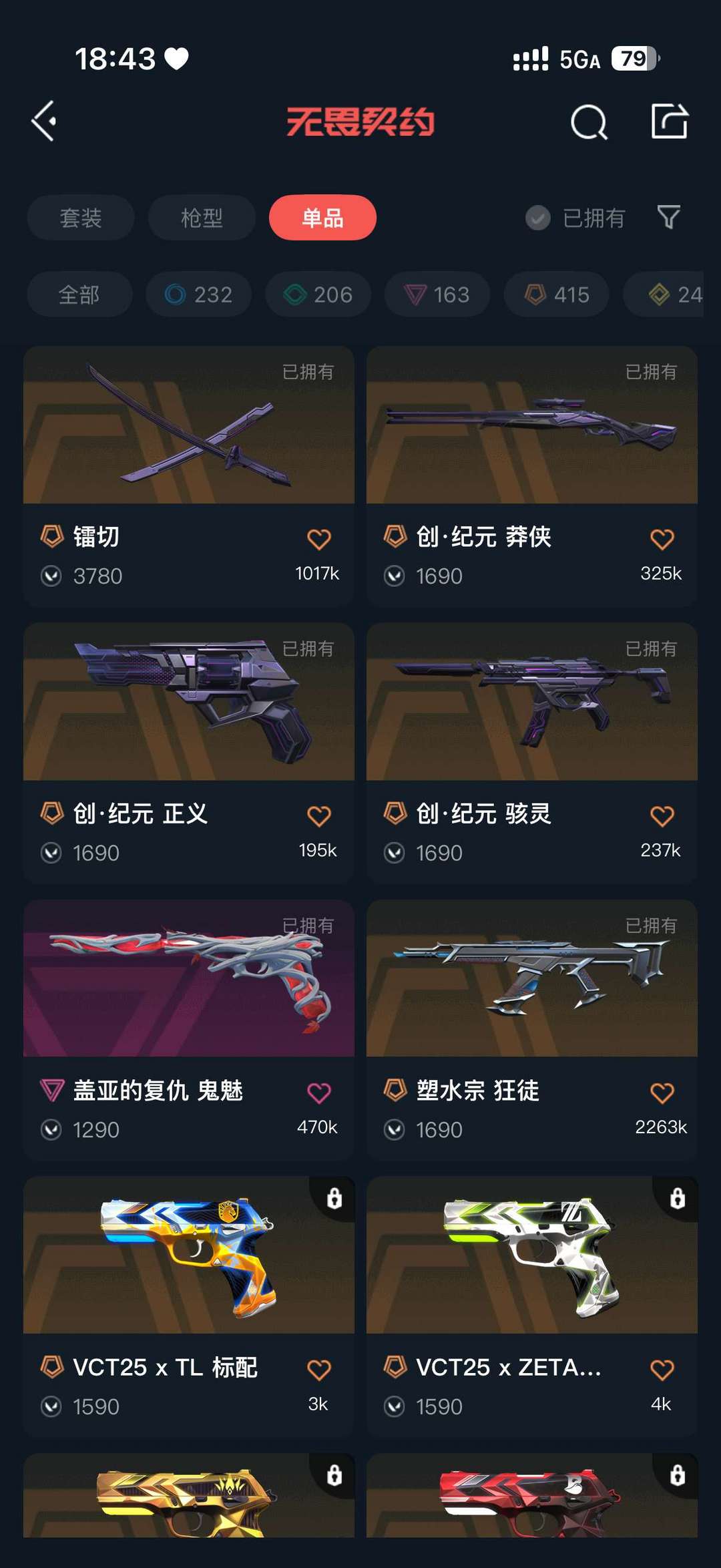Toggle the 已拥有 owned filter
This screenshot has width=721, height=1568.
click(575, 218)
